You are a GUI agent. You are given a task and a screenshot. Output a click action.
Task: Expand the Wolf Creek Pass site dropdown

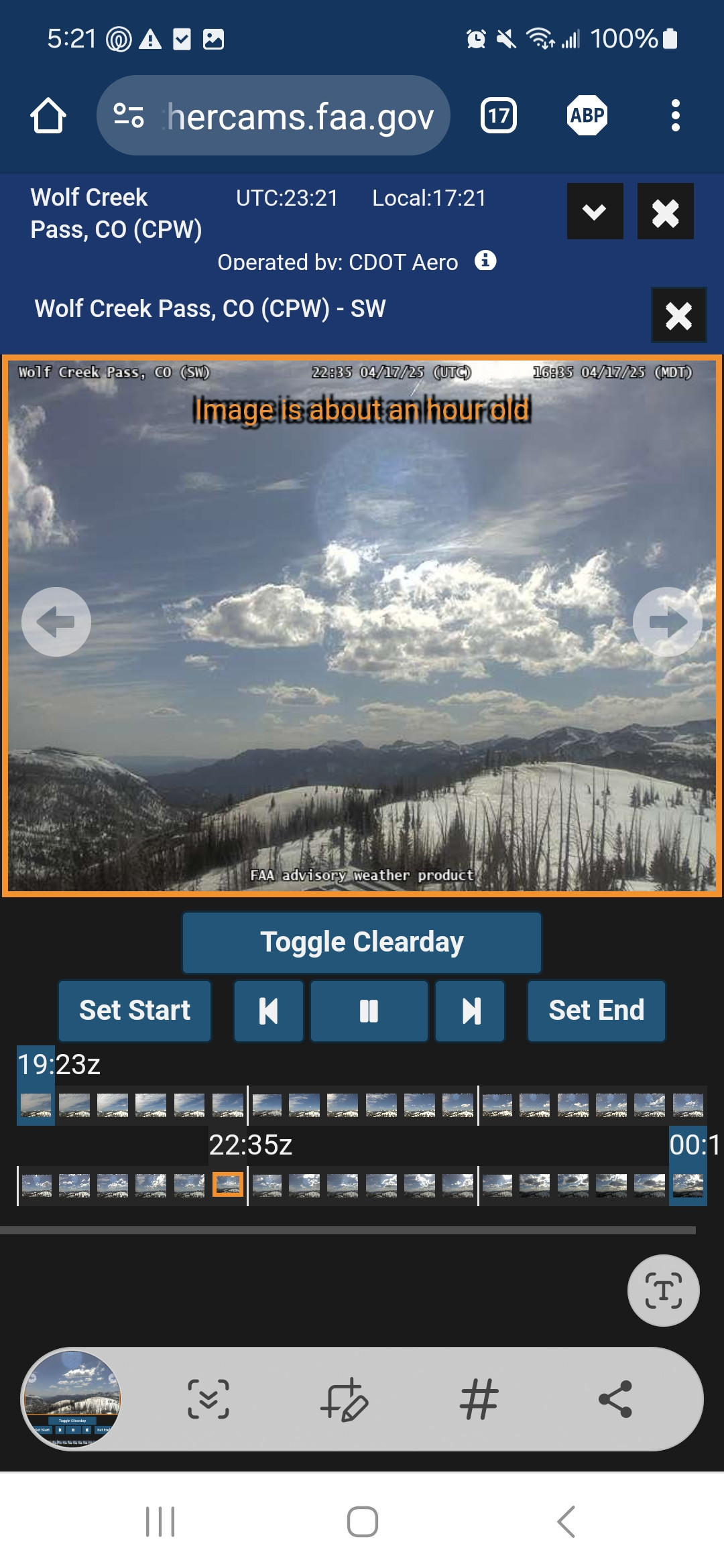coord(595,212)
